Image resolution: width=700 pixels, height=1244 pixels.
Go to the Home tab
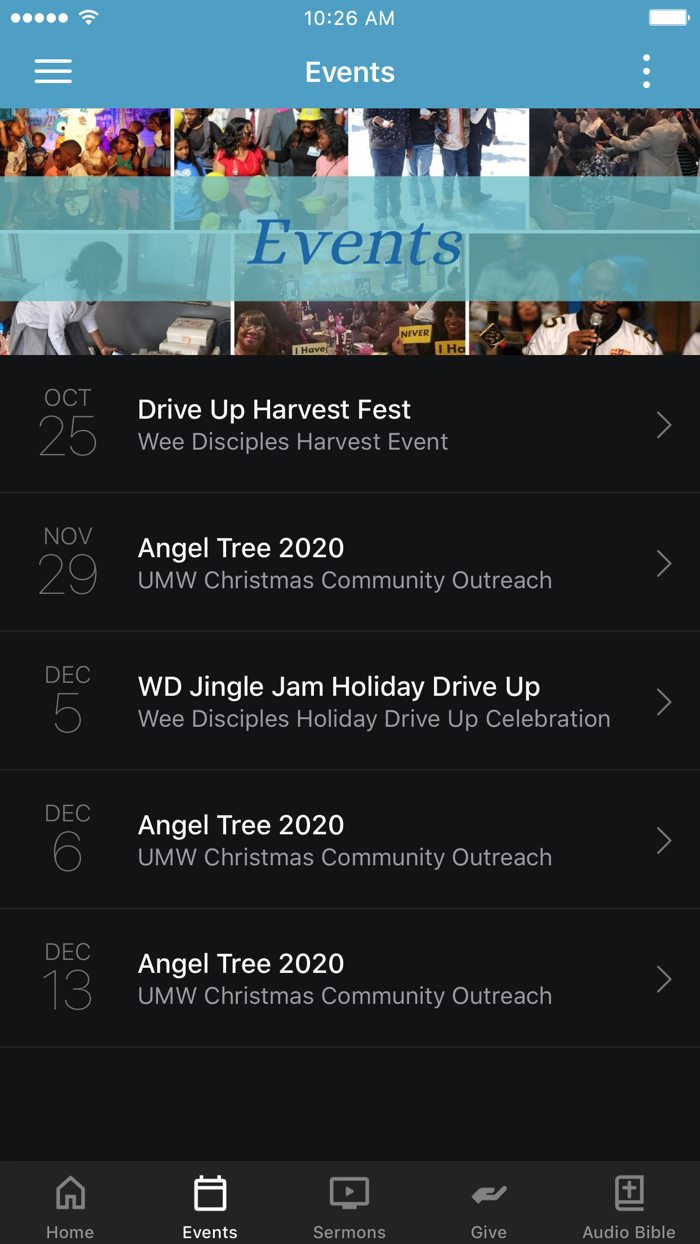point(70,1205)
